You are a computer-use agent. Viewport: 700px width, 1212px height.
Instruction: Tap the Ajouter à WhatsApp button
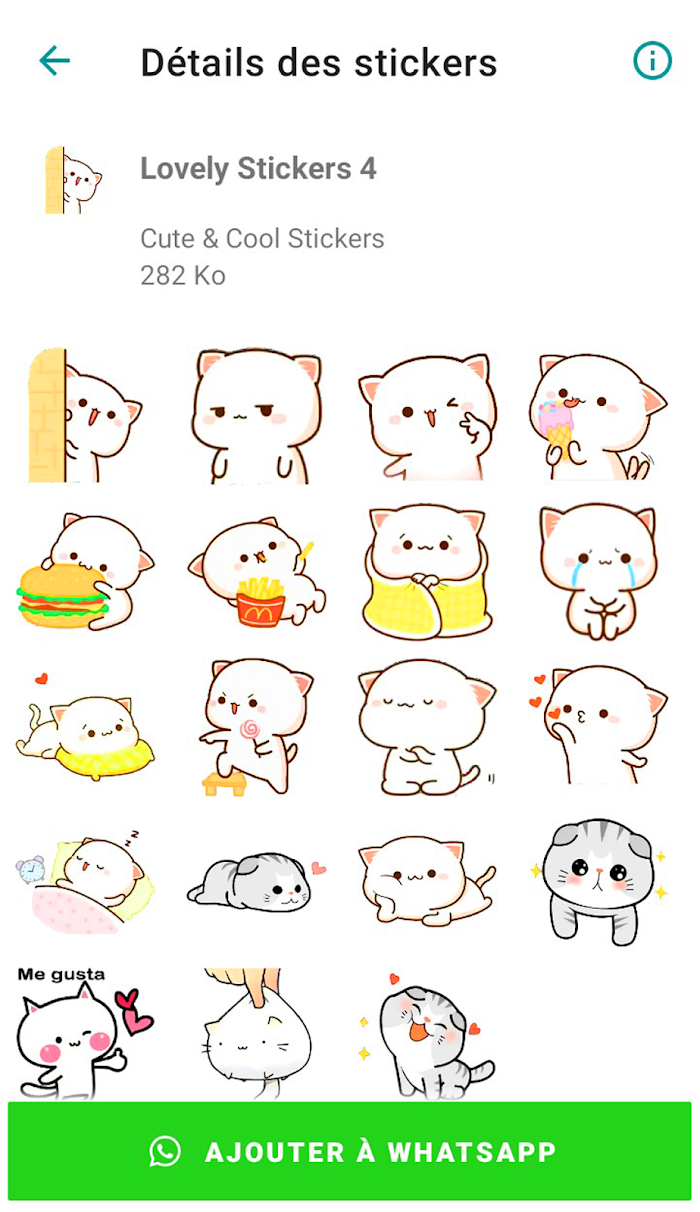click(350, 1151)
